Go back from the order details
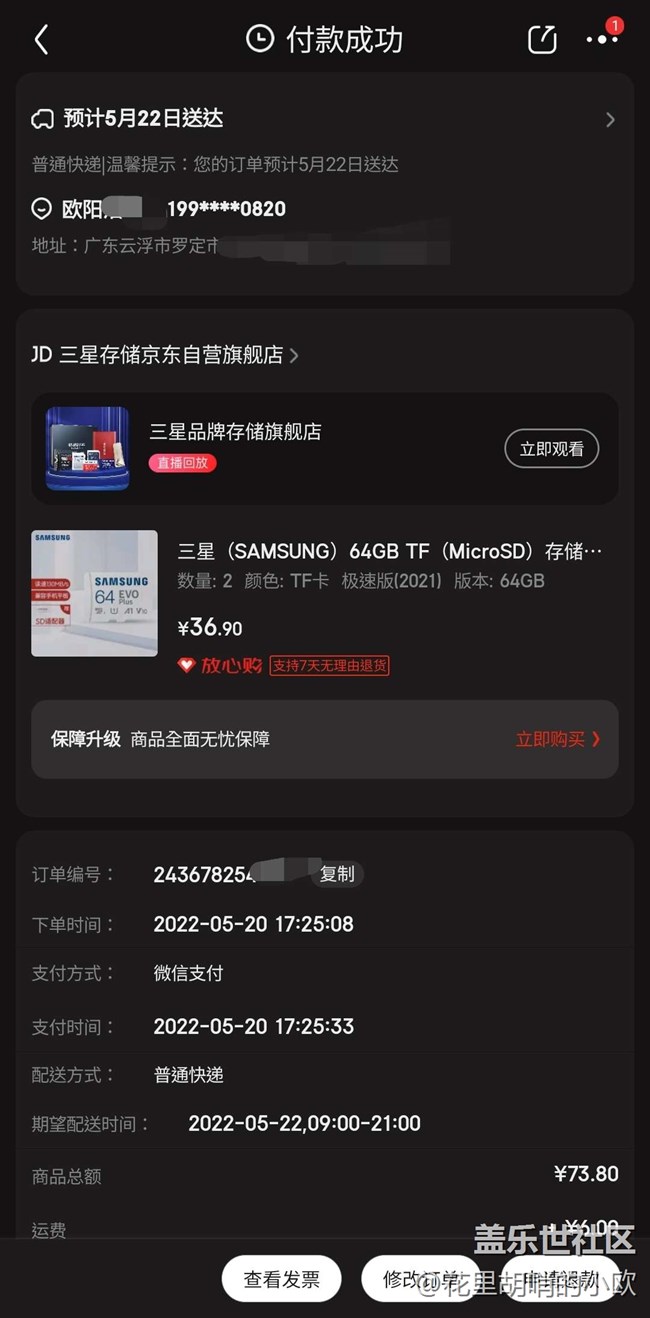 coord(41,40)
